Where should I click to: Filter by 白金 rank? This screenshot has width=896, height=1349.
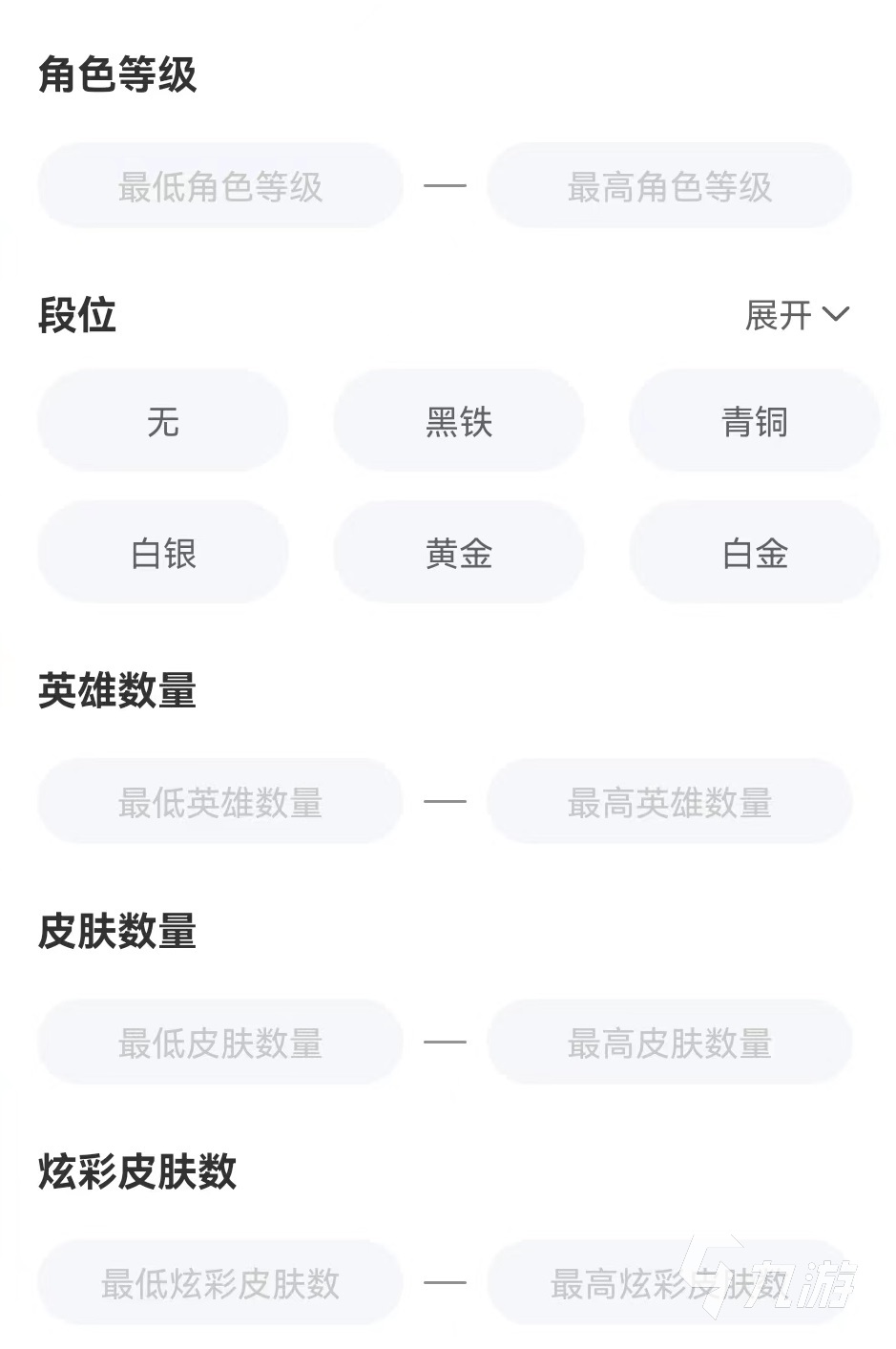click(754, 553)
